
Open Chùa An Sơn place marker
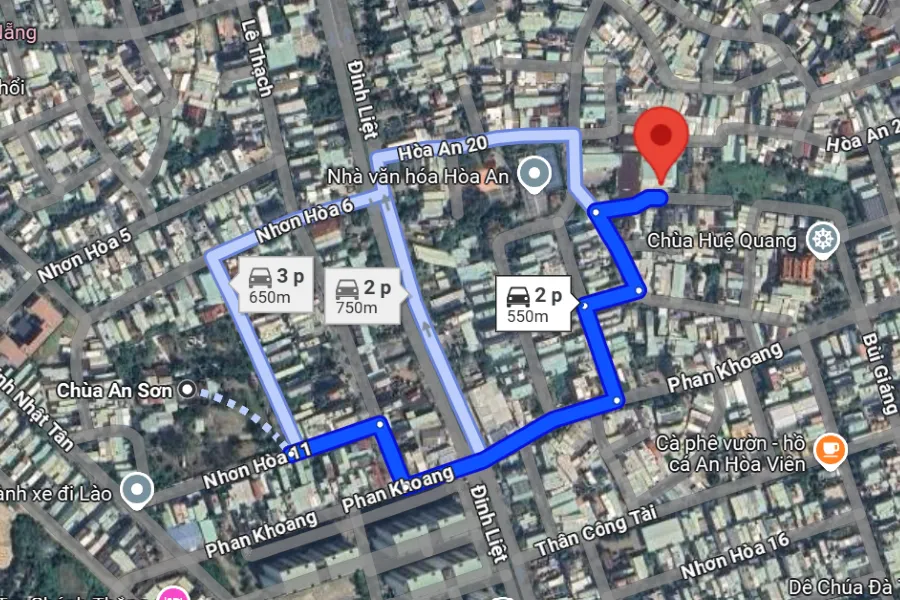pos(187,389)
